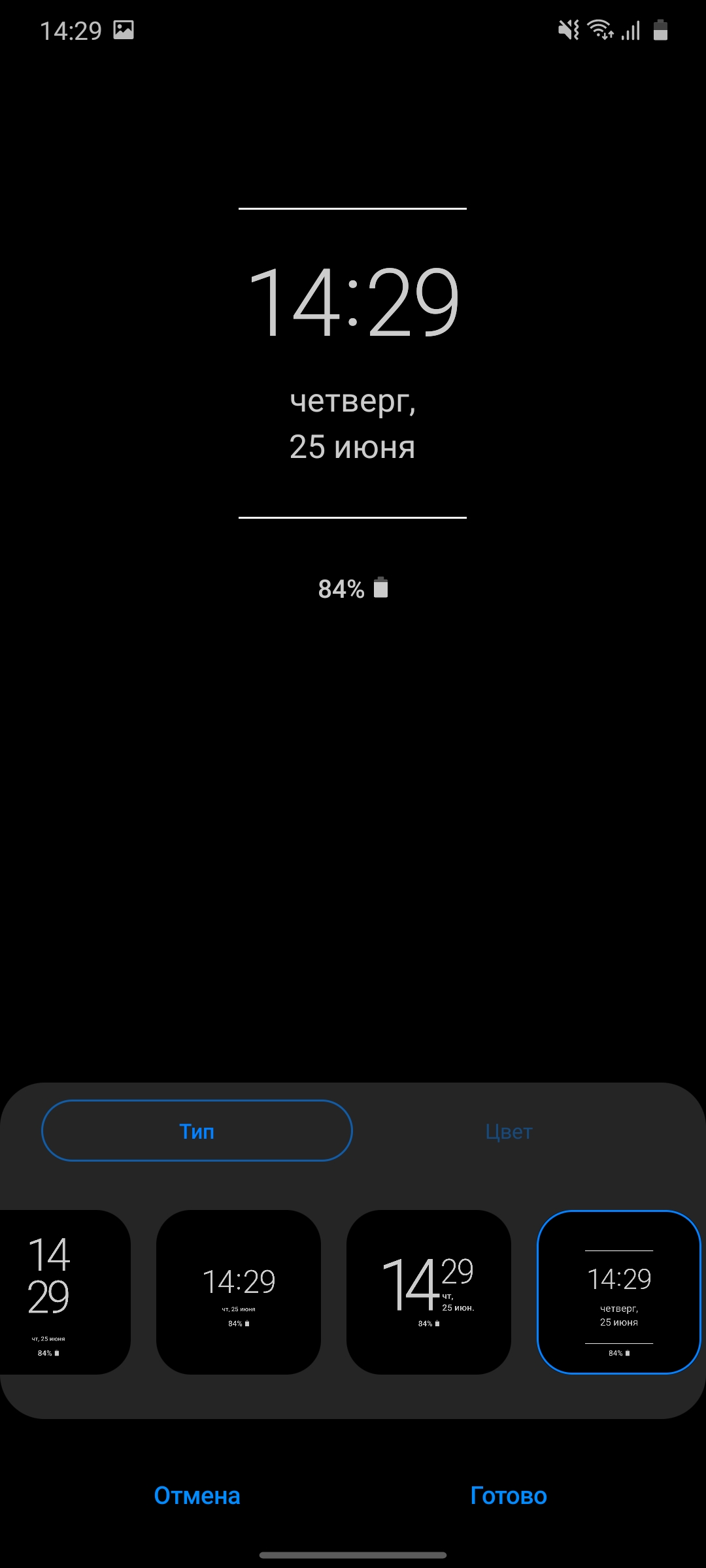Image resolution: width=706 pixels, height=1568 pixels.
Task: Select the large 14 with small 29 clock style
Action: 428,1292
